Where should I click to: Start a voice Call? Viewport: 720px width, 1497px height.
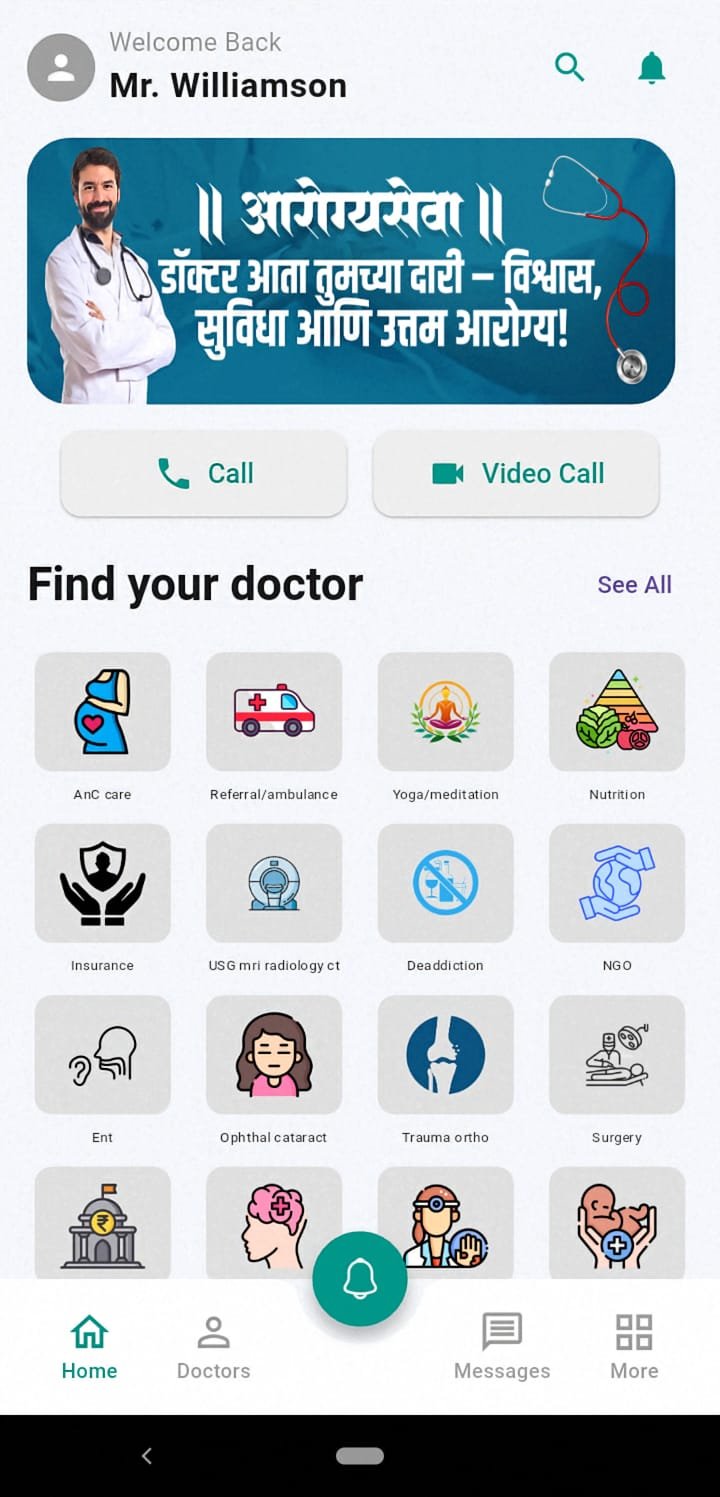coord(204,473)
